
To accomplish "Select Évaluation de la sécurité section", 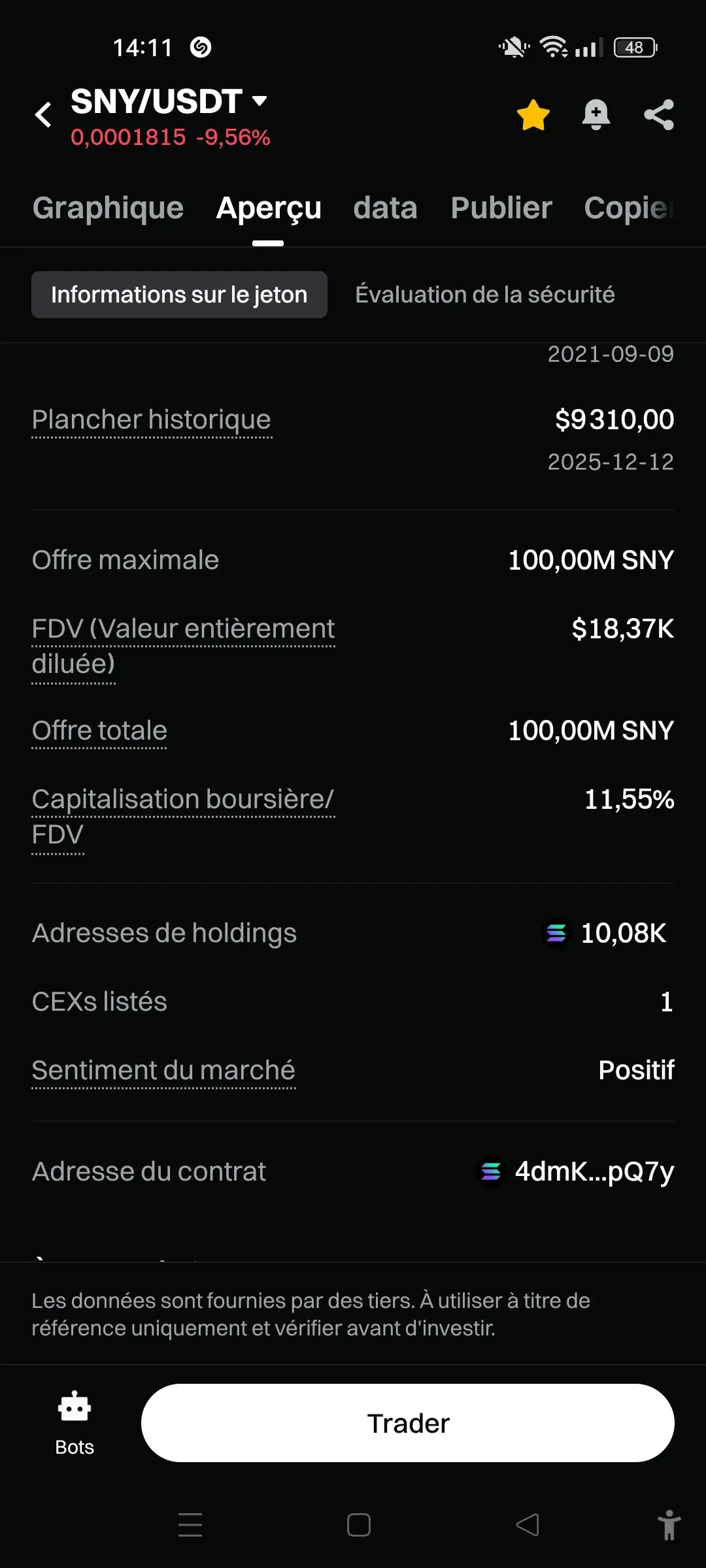I will (x=484, y=295).
